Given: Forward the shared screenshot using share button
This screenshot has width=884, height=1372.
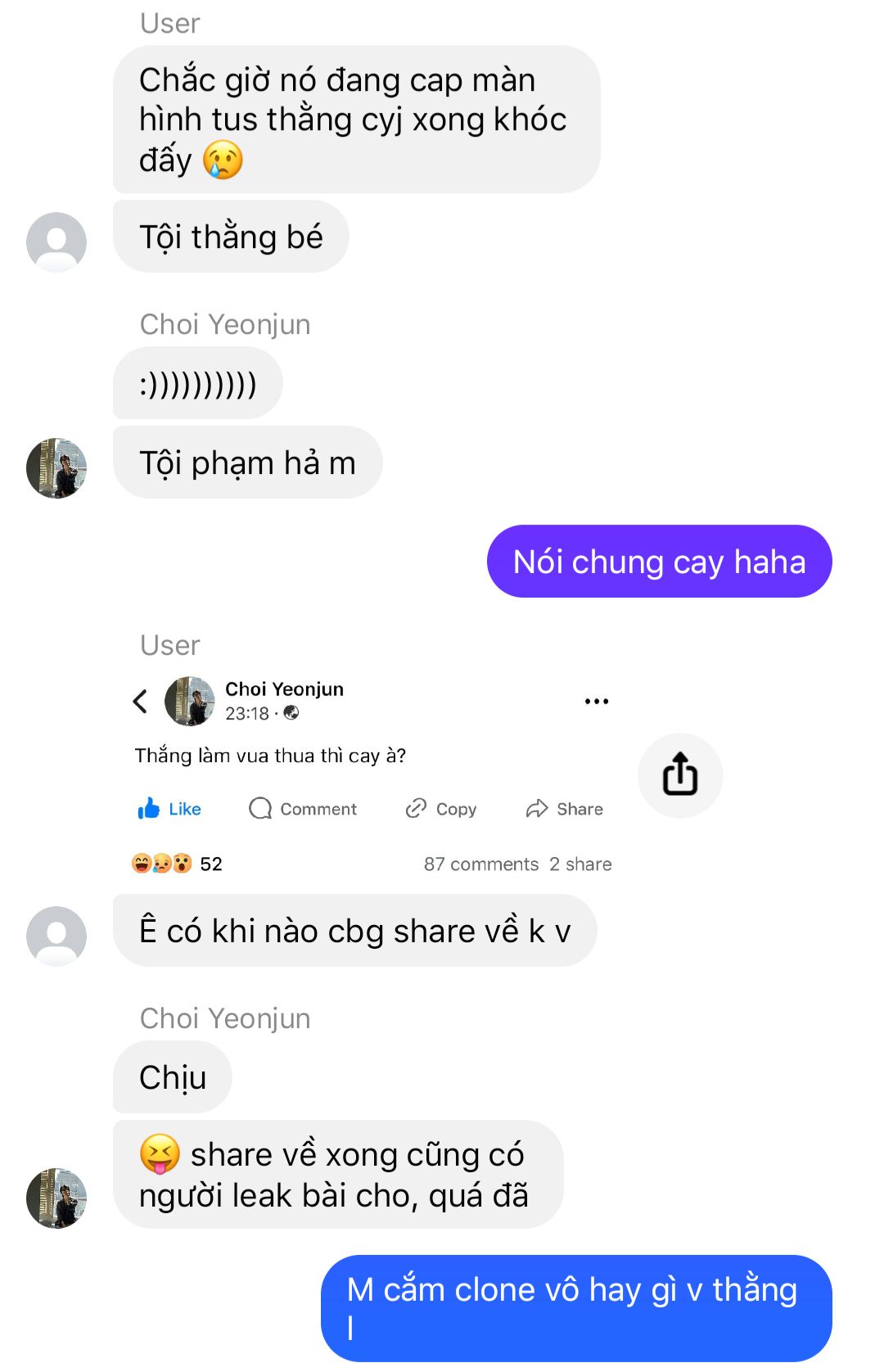Looking at the screenshot, I should [x=679, y=774].
